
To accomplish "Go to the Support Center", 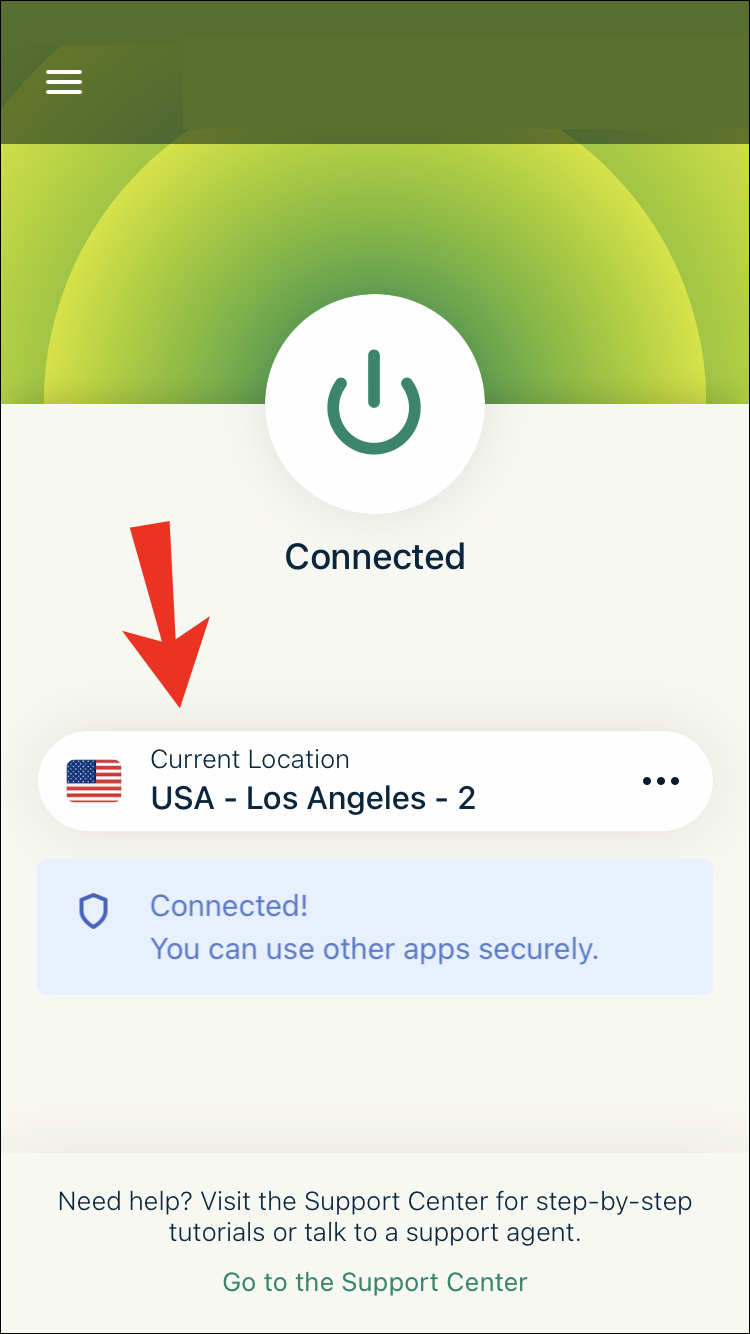I will click(375, 1281).
